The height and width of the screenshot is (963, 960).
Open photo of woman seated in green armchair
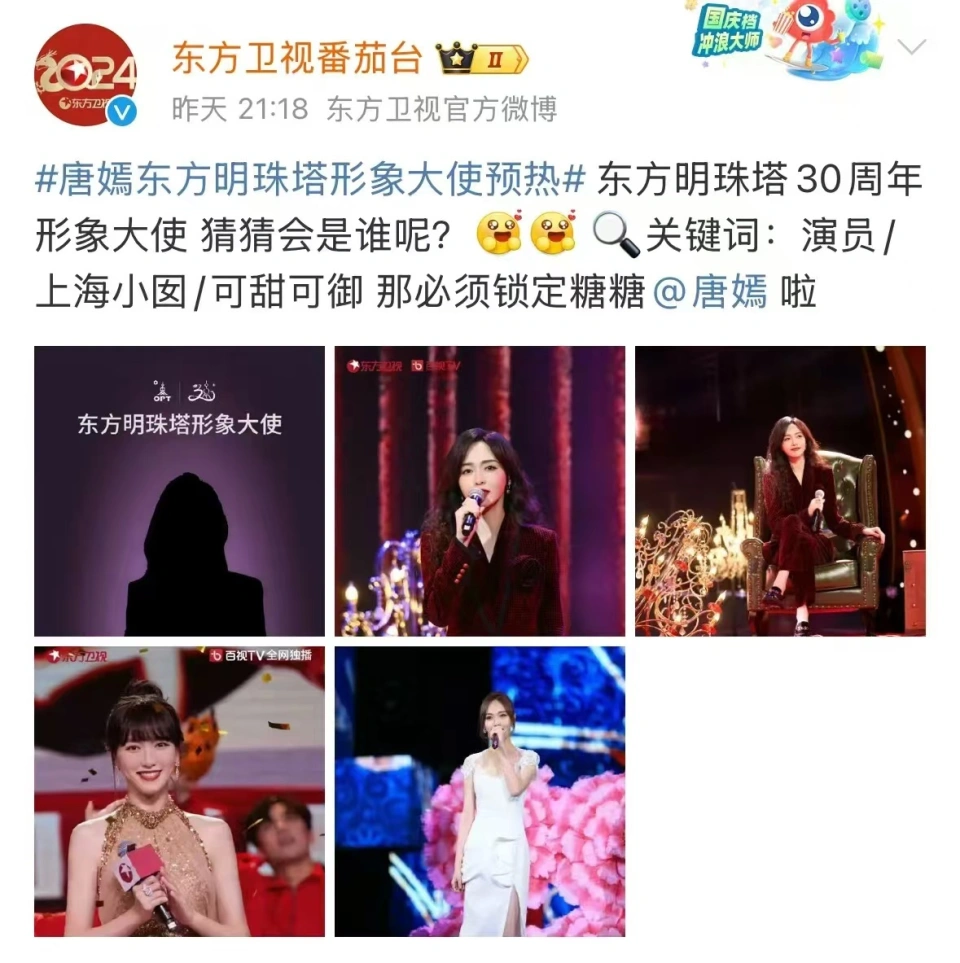pyautogui.click(x=780, y=491)
